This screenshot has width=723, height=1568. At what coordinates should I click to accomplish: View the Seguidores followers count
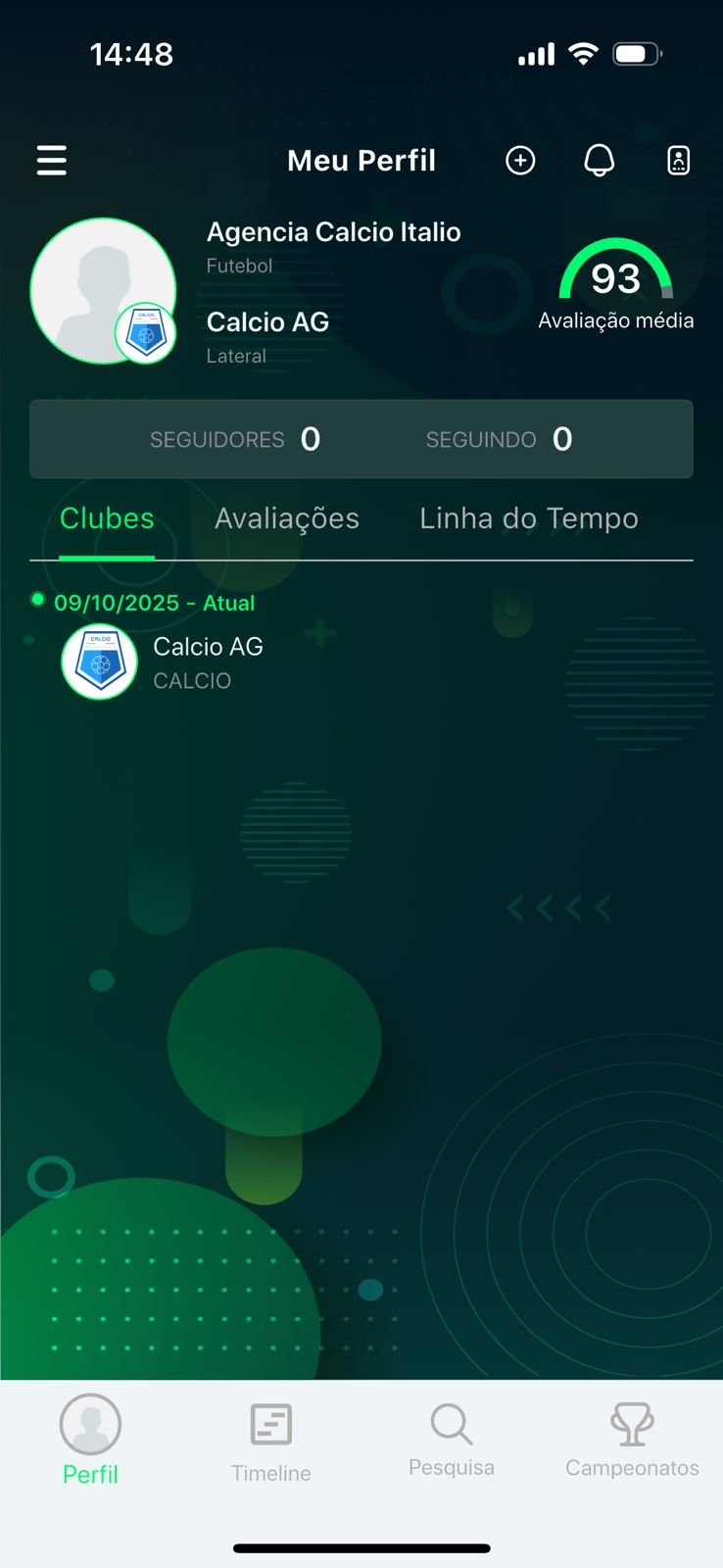pyautogui.click(x=235, y=439)
